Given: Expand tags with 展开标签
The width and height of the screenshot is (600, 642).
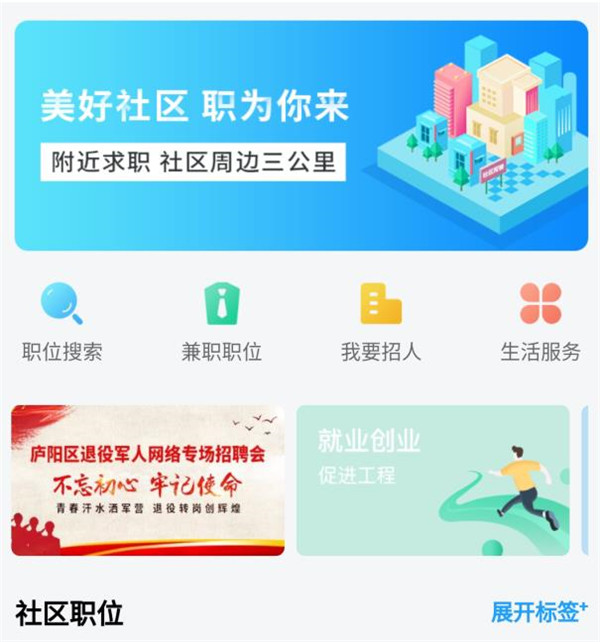Looking at the screenshot, I should coord(538,611).
